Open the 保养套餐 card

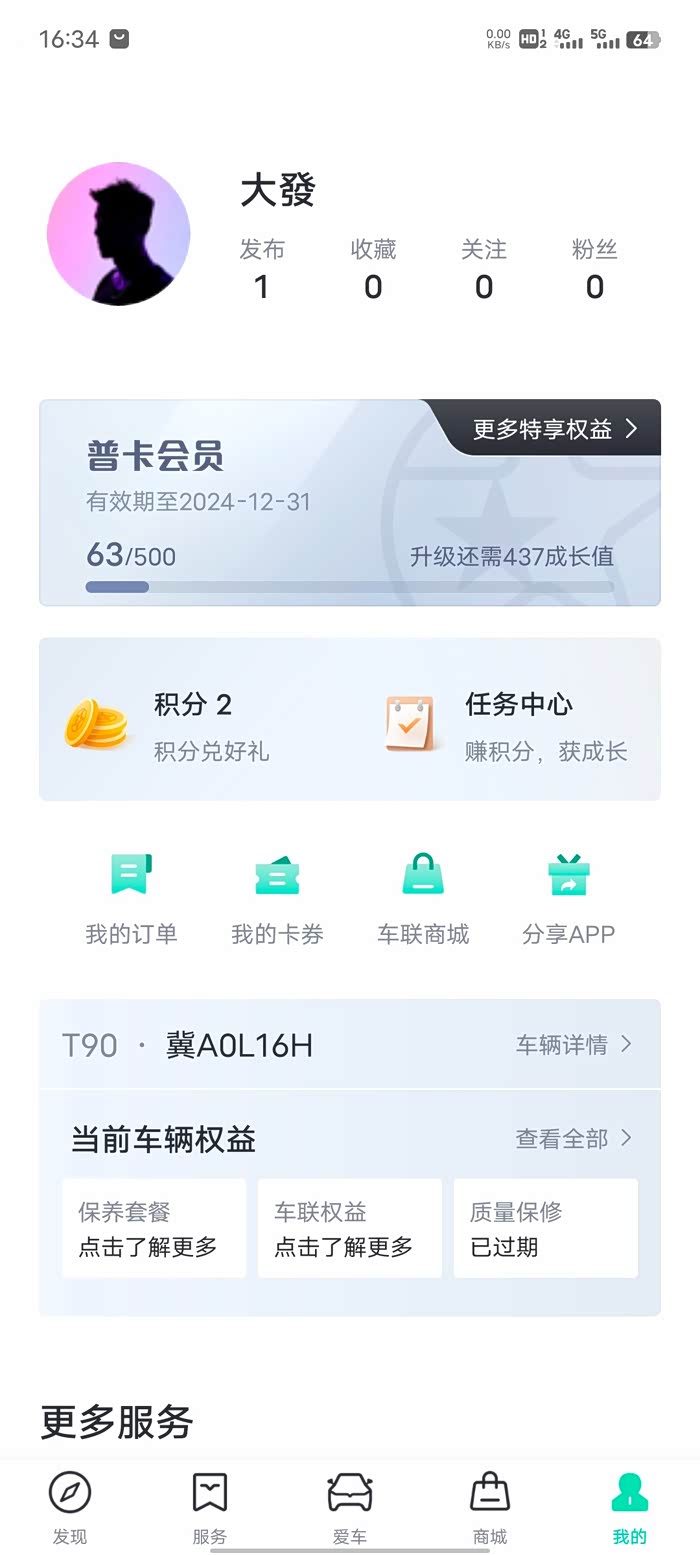154,1228
